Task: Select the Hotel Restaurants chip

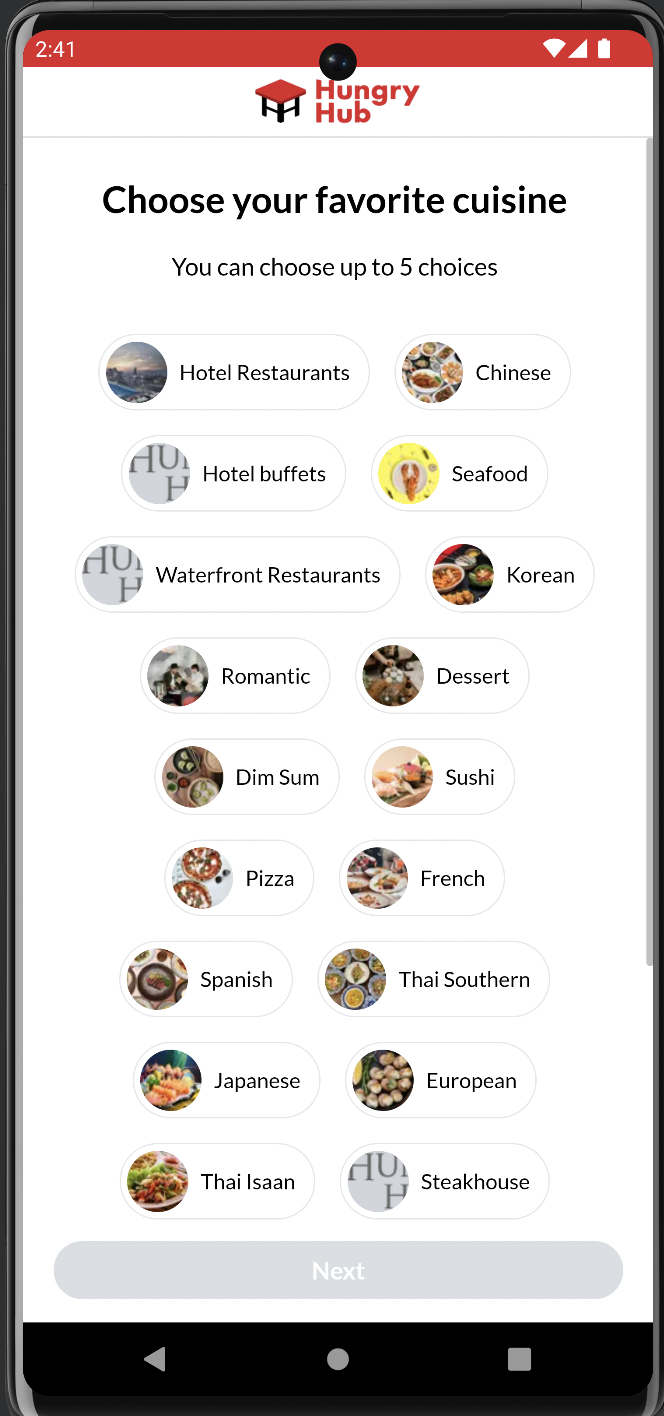Action: [234, 372]
